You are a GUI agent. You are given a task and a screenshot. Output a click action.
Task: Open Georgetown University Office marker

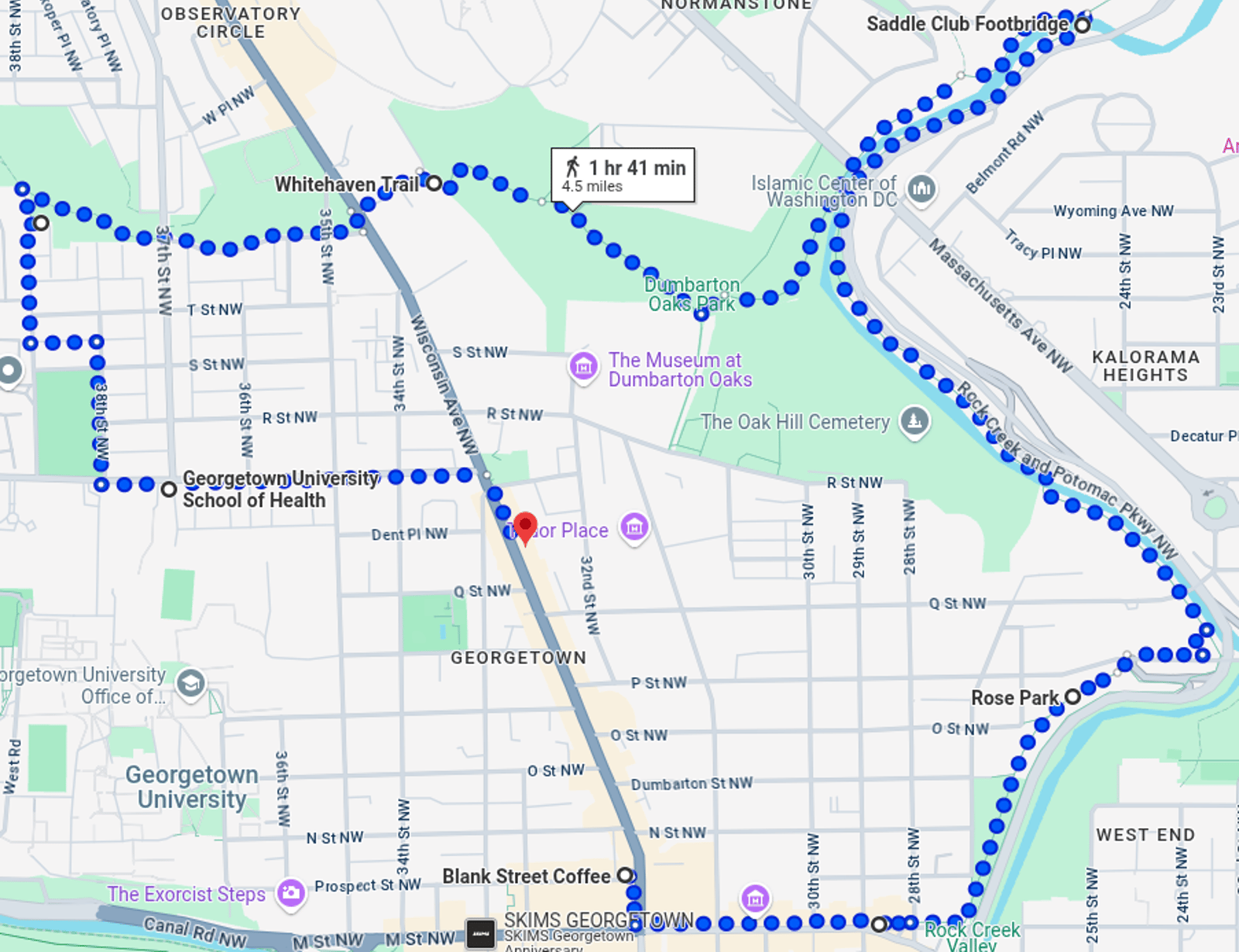pyautogui.click(x=190, y=683)
